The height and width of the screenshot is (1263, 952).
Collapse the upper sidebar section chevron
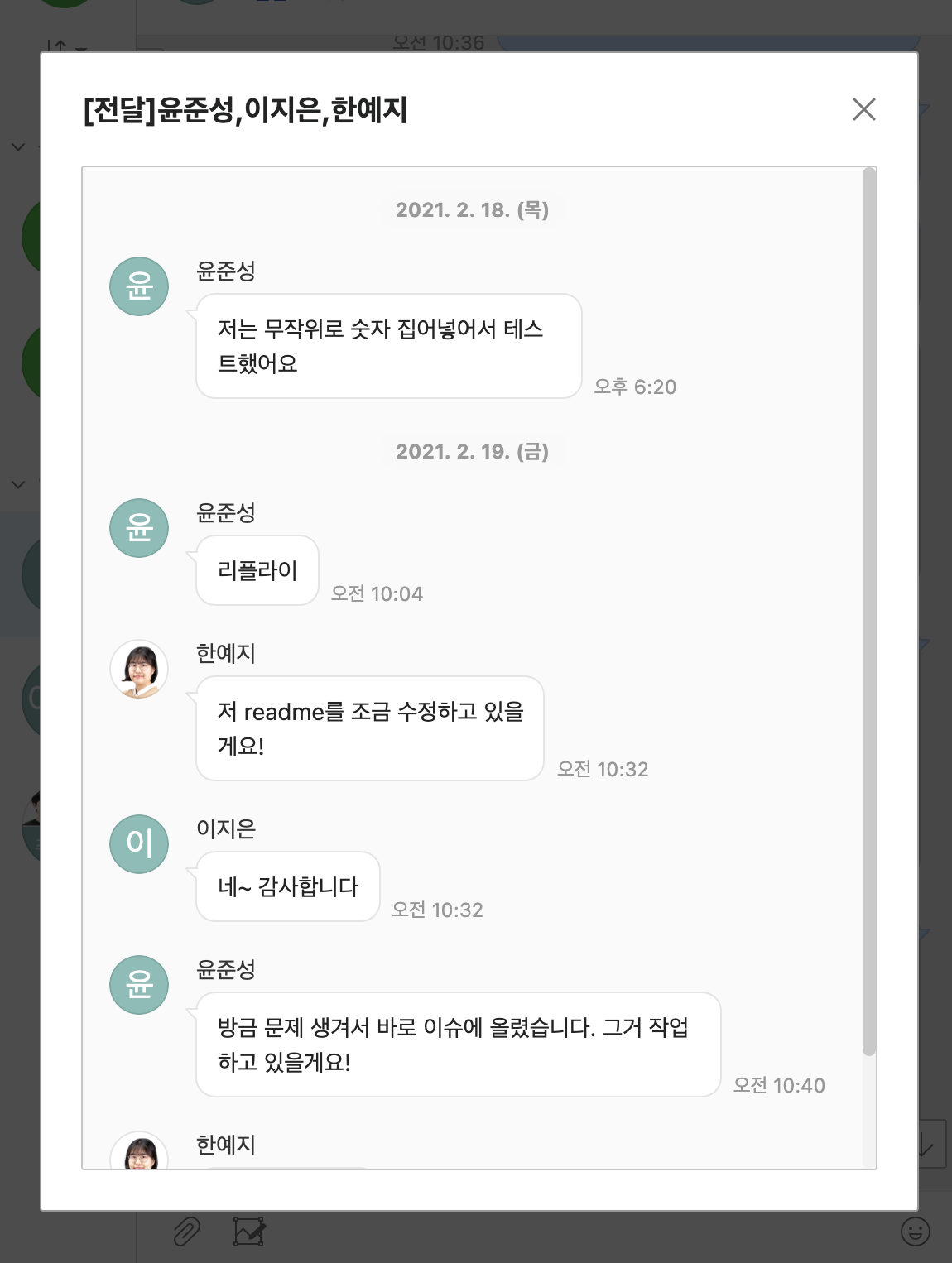tap(17, 146)
